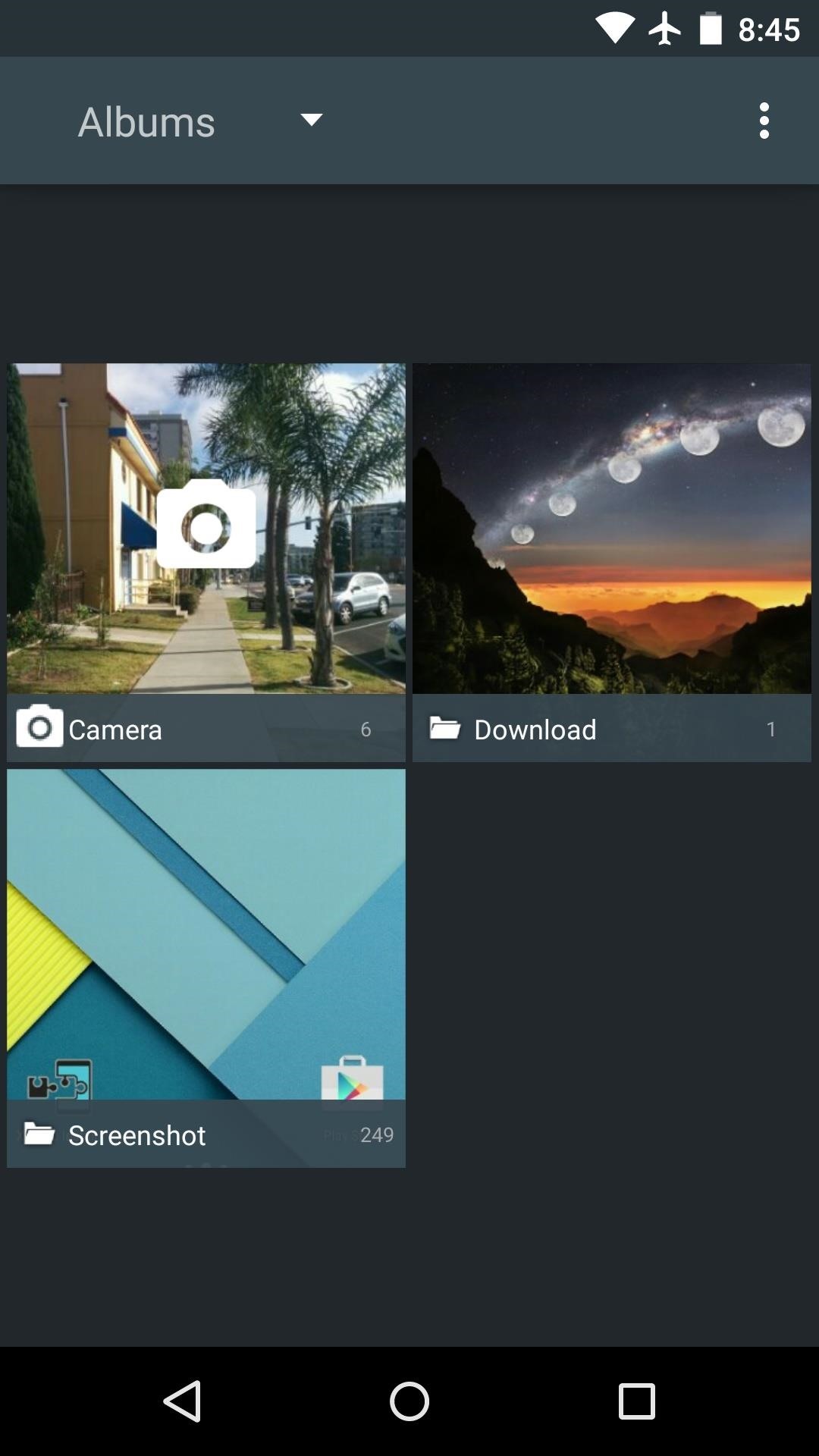
Task: Open the Screenshot album
Action: [x=206, y=967]
